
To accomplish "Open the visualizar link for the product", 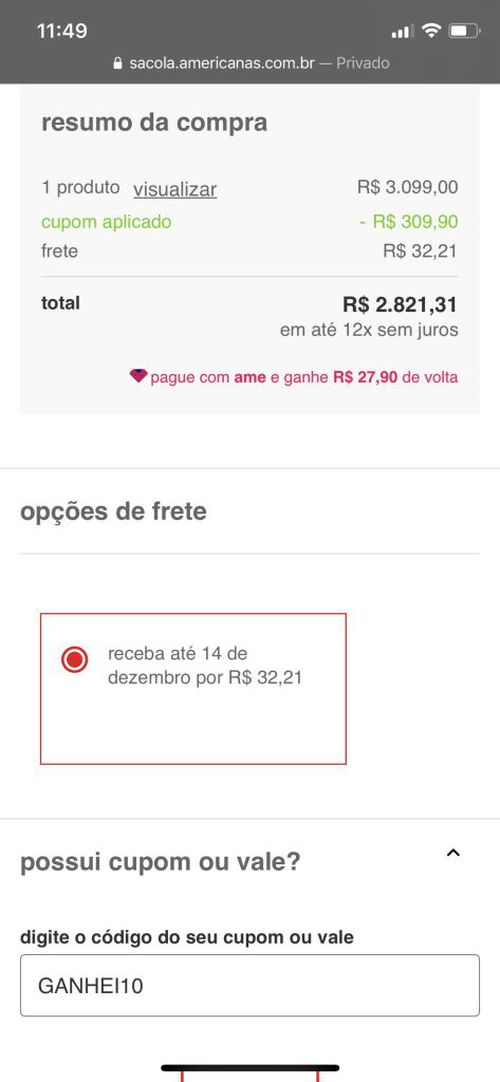I will coord(175,189).
